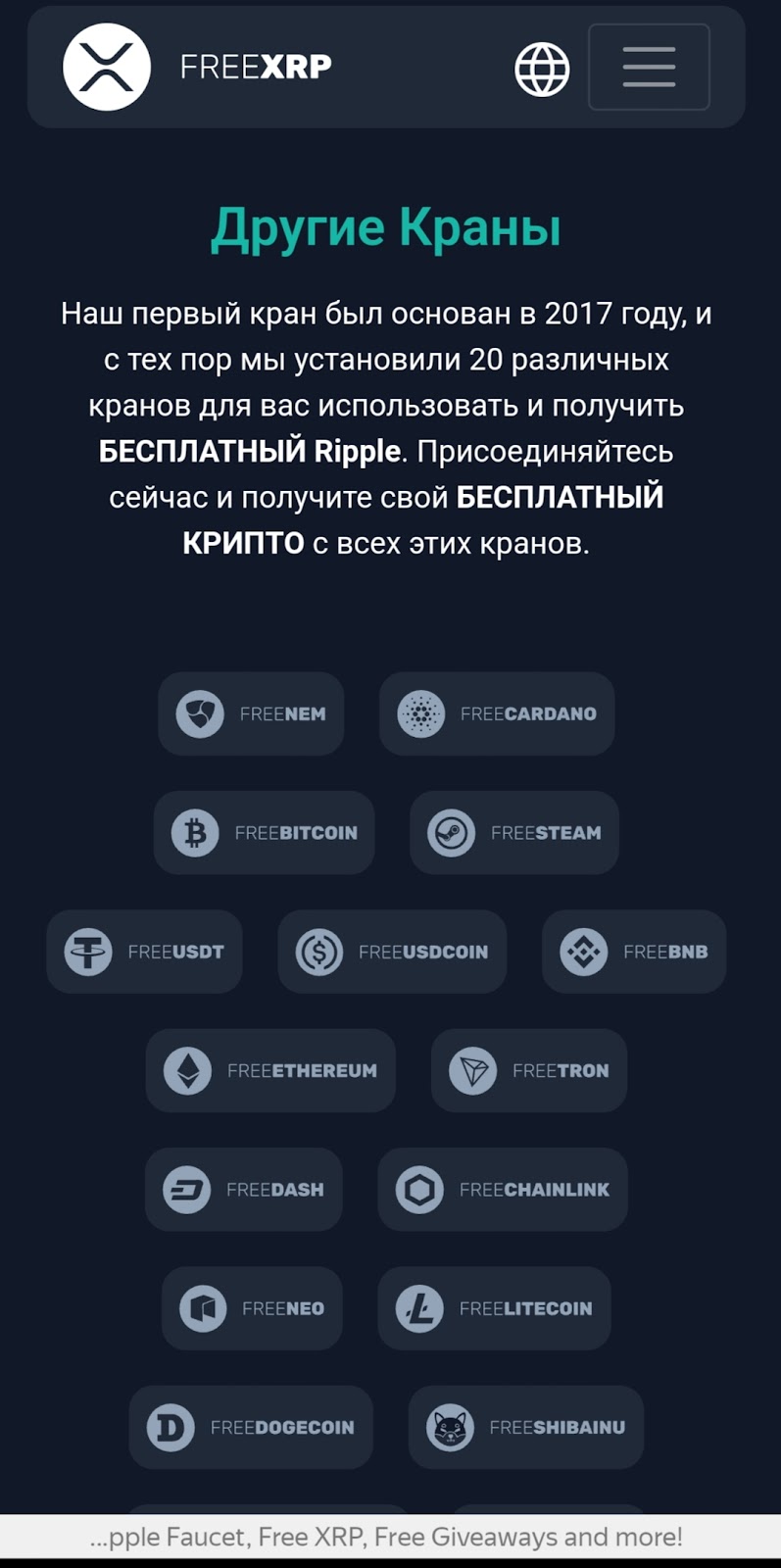Open the FreeDash faucet

coord(244,1189)
